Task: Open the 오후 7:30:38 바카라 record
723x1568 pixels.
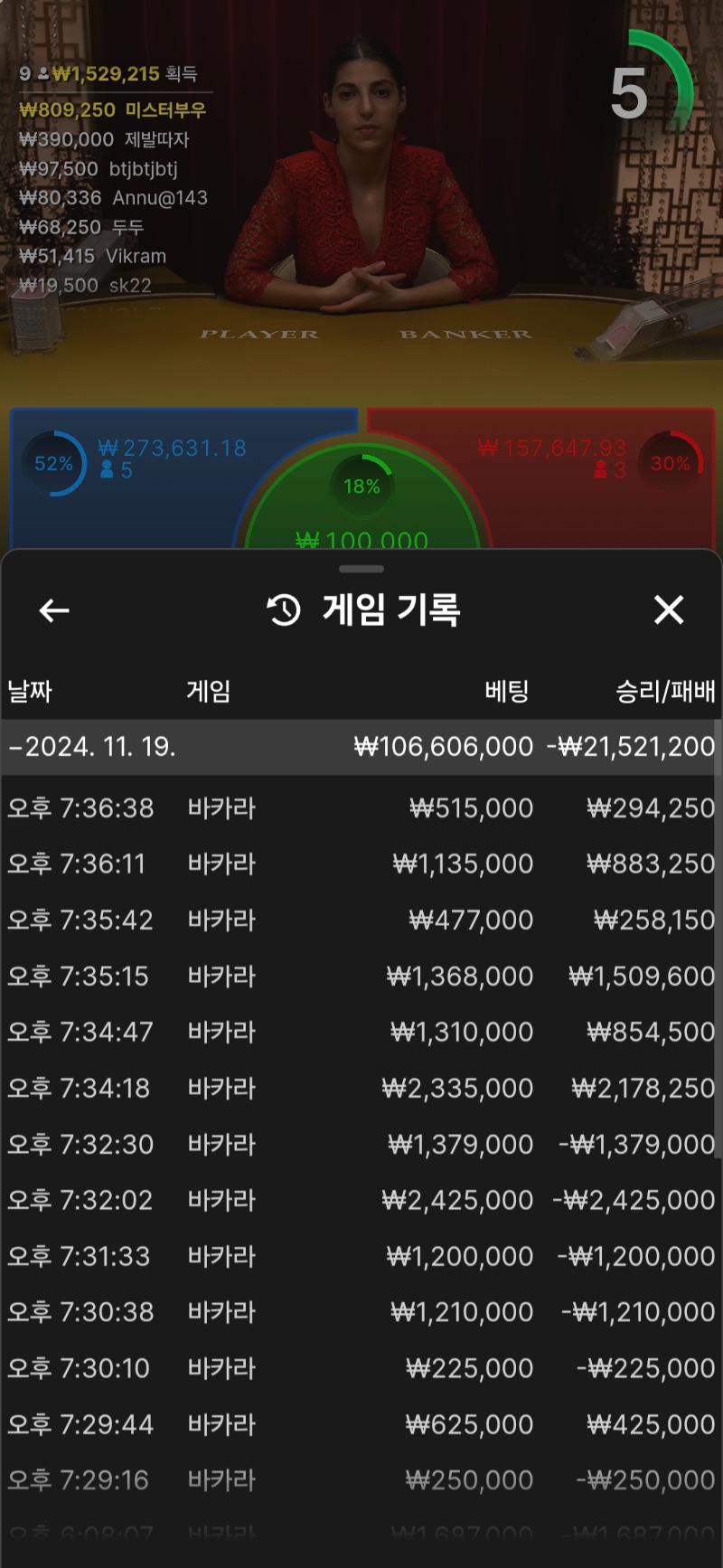Action: point(360,1313)
